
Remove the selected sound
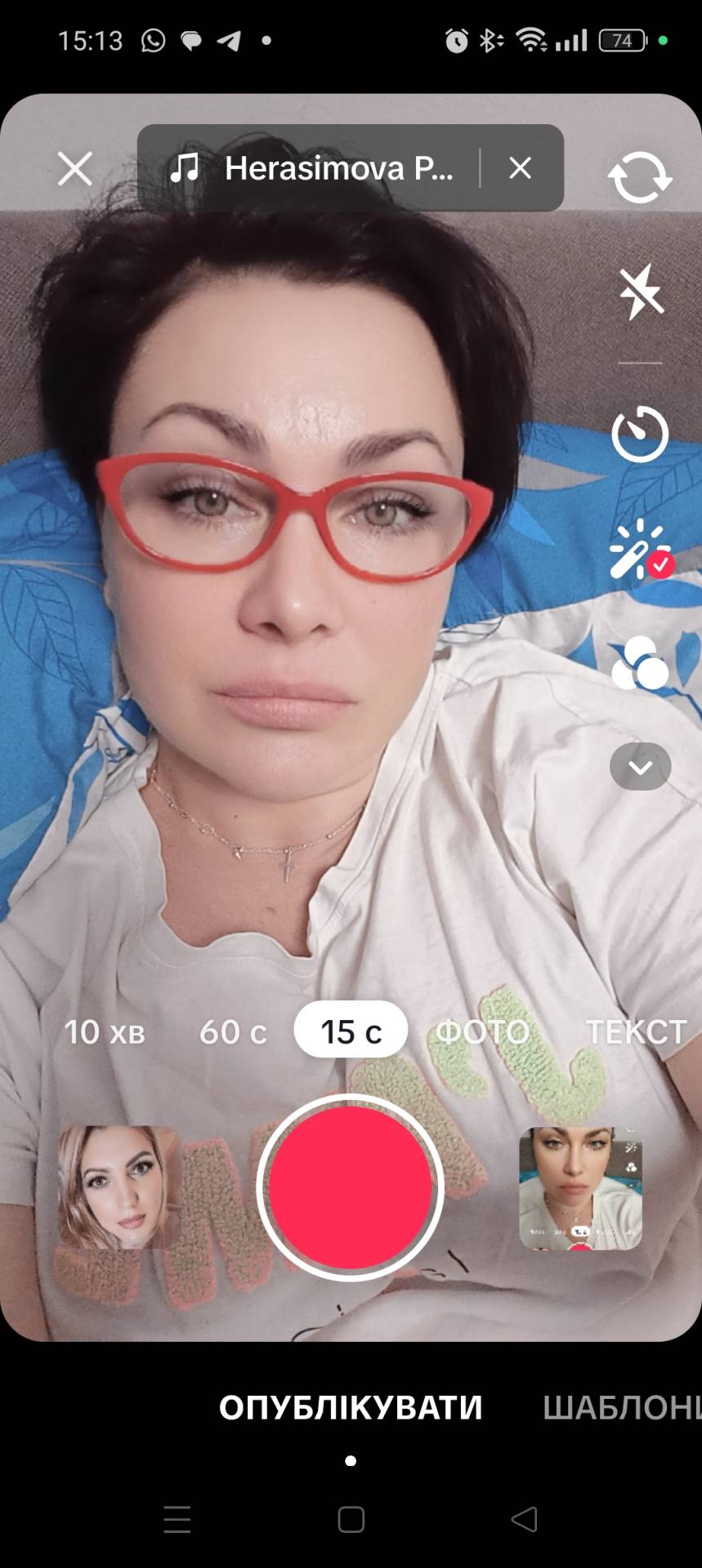pos(521,168)
